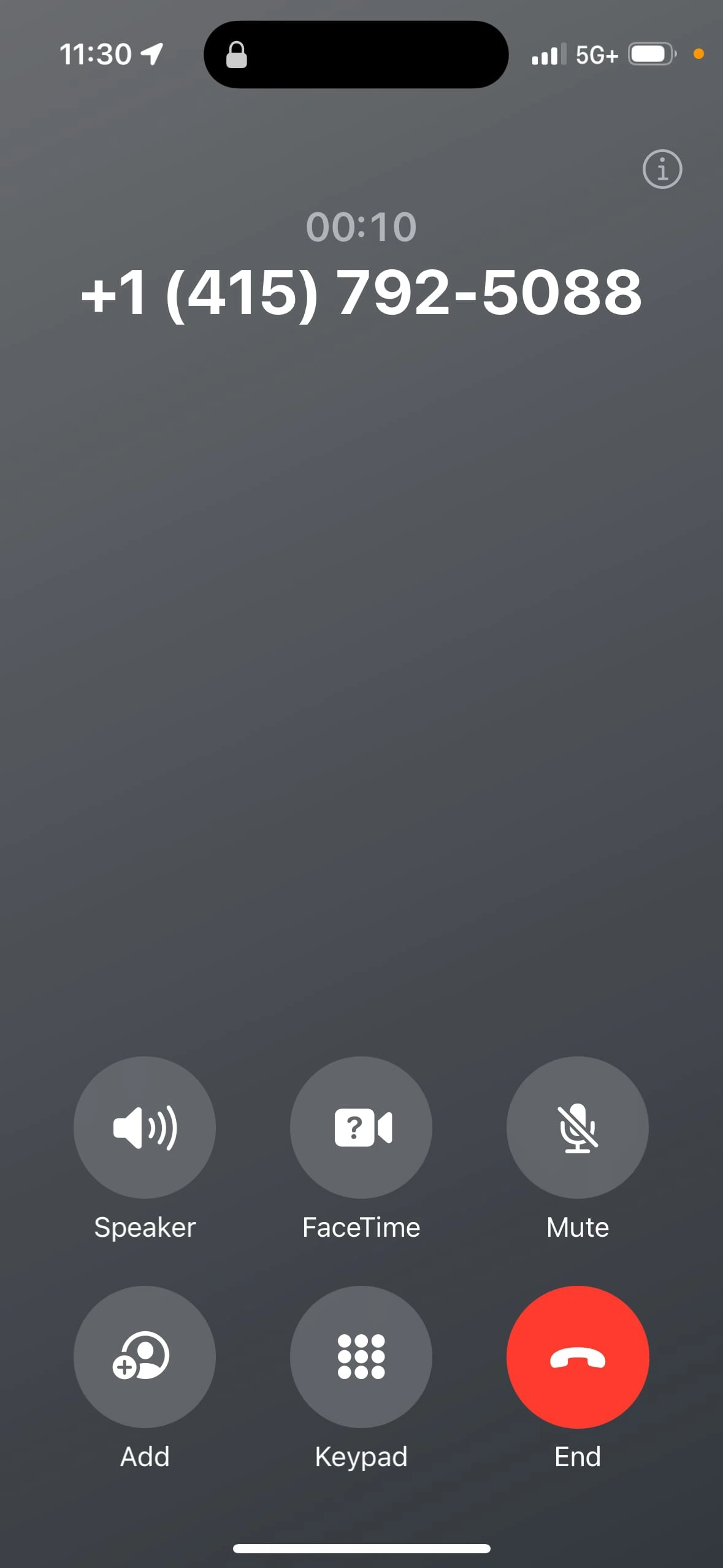End the current call

pyautogui.click(x=577, y=1356)
